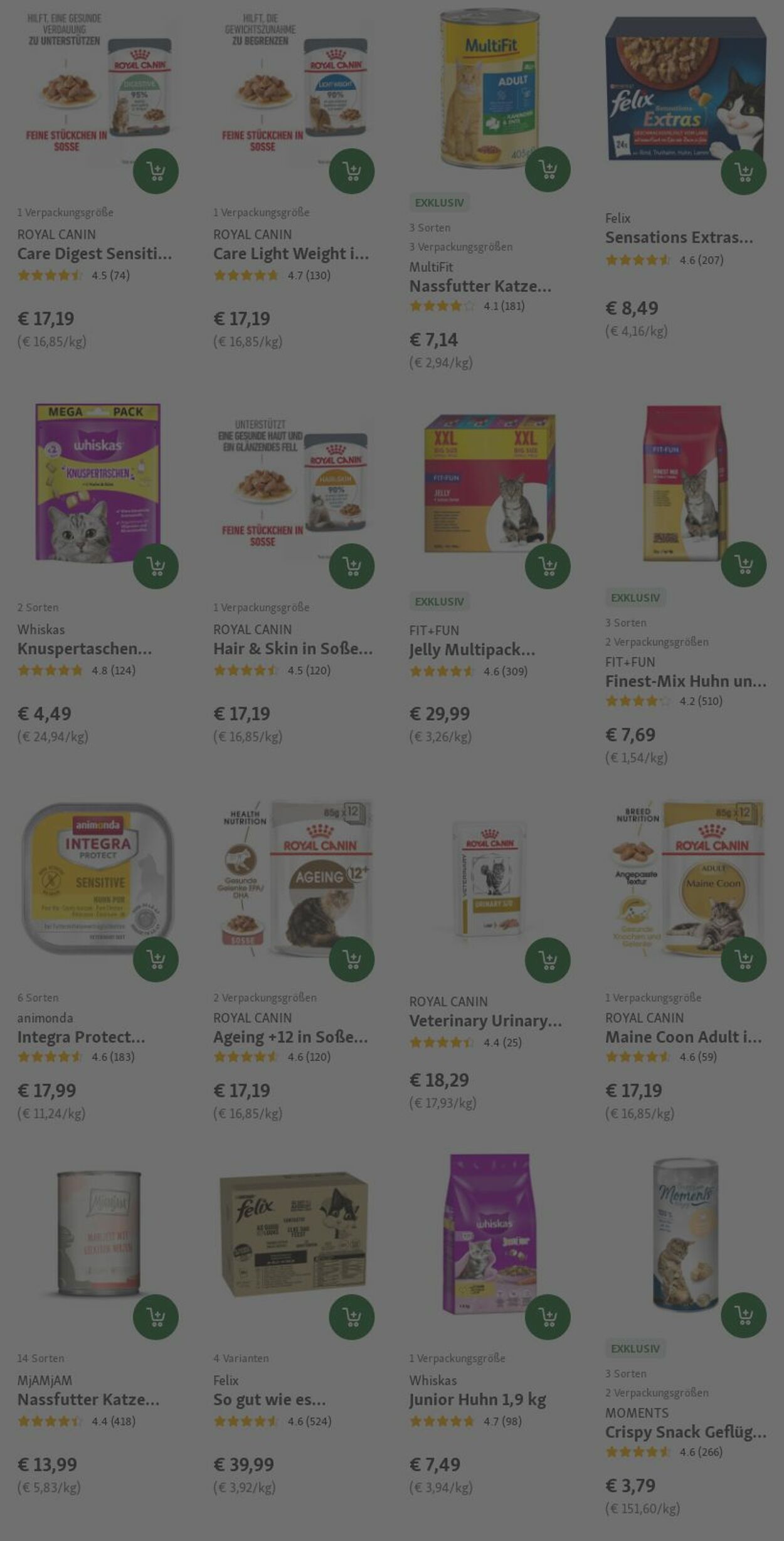Add Royal Canin Care Light Weight to cart
784x1541 pixels.
[351, 171]
